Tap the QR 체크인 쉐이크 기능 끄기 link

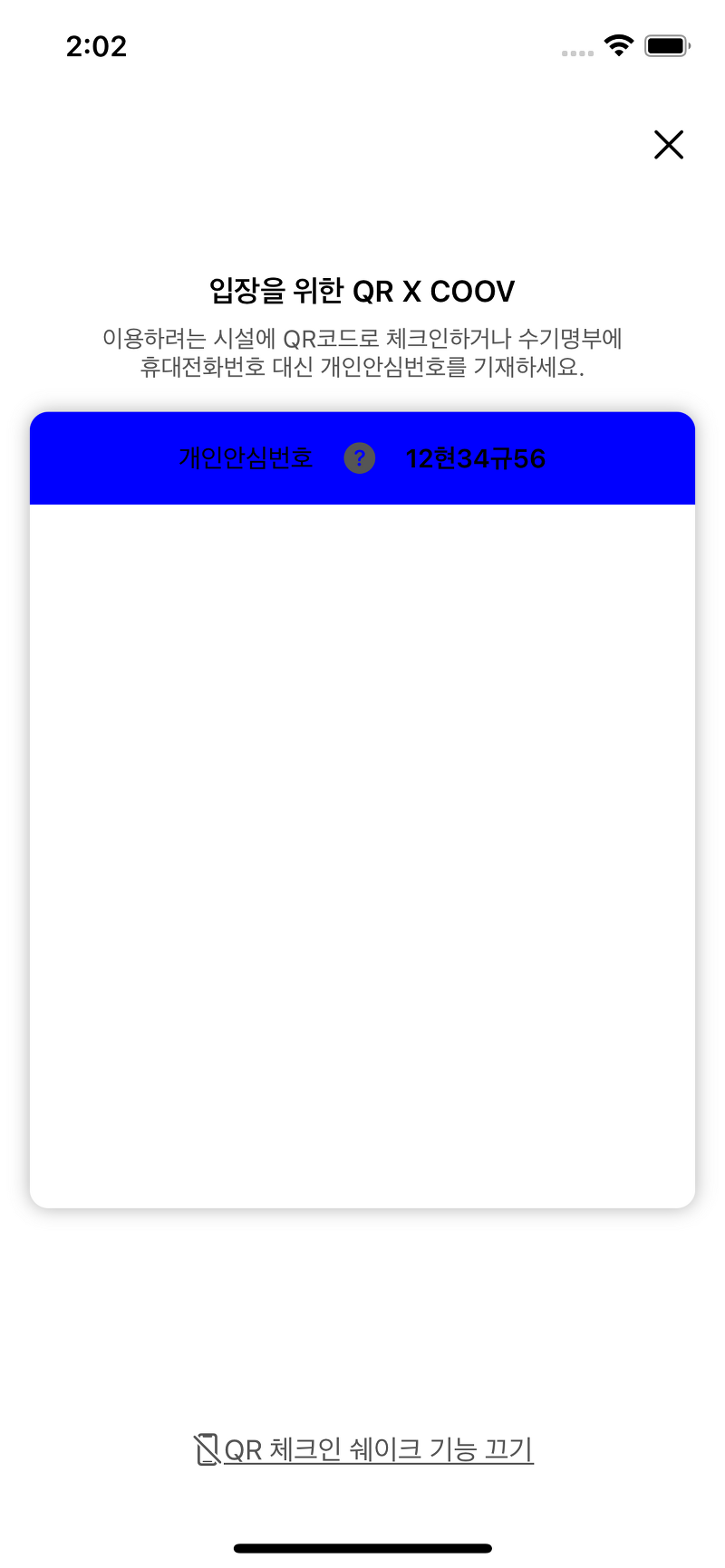364,1449
